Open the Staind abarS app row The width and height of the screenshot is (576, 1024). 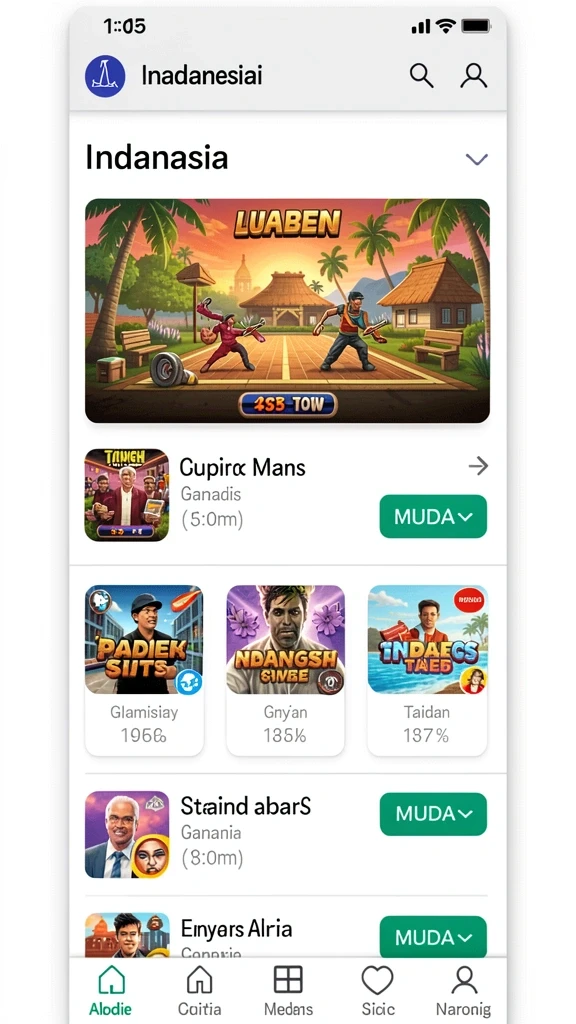287,835
